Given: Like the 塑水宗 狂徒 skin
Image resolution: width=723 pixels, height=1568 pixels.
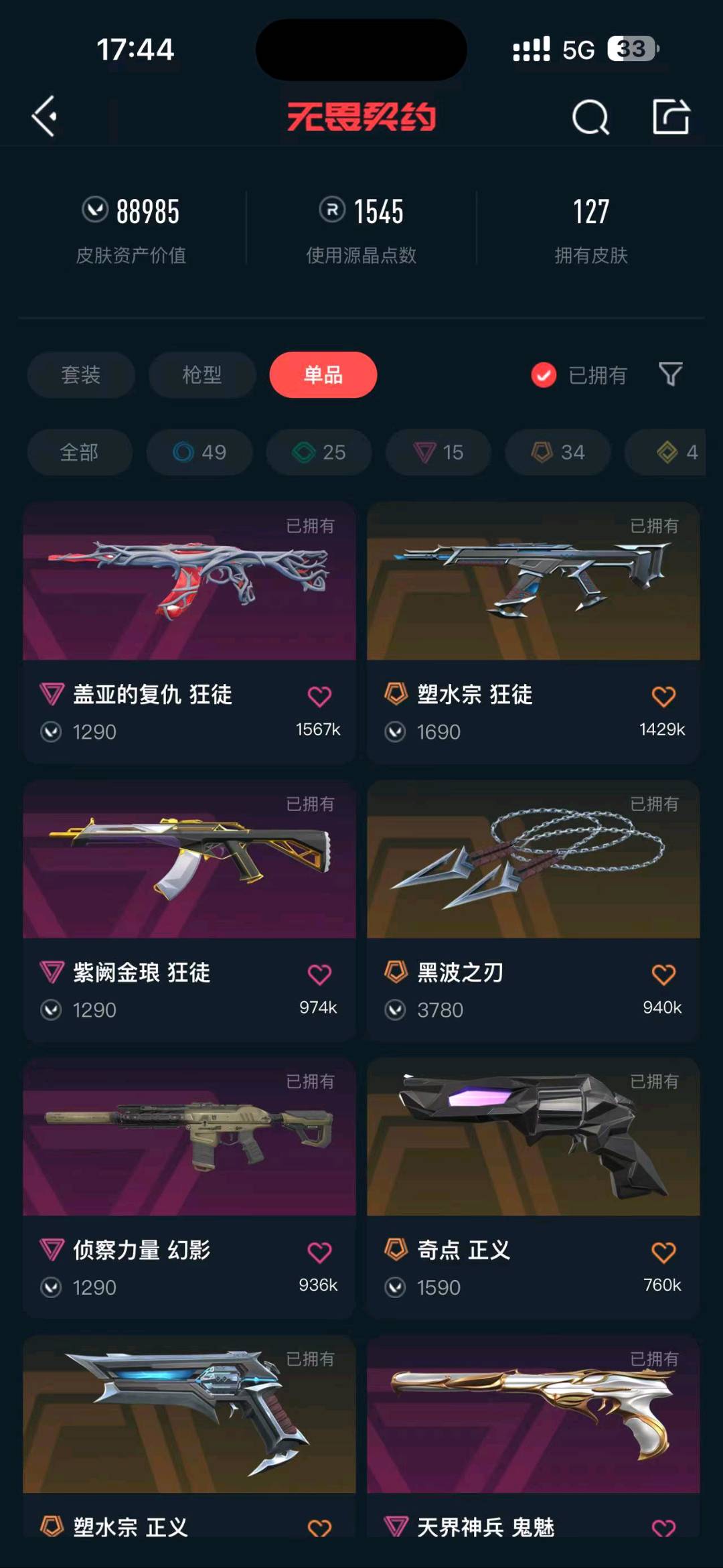Looking at the screenshot, I should tap(663, 697).
